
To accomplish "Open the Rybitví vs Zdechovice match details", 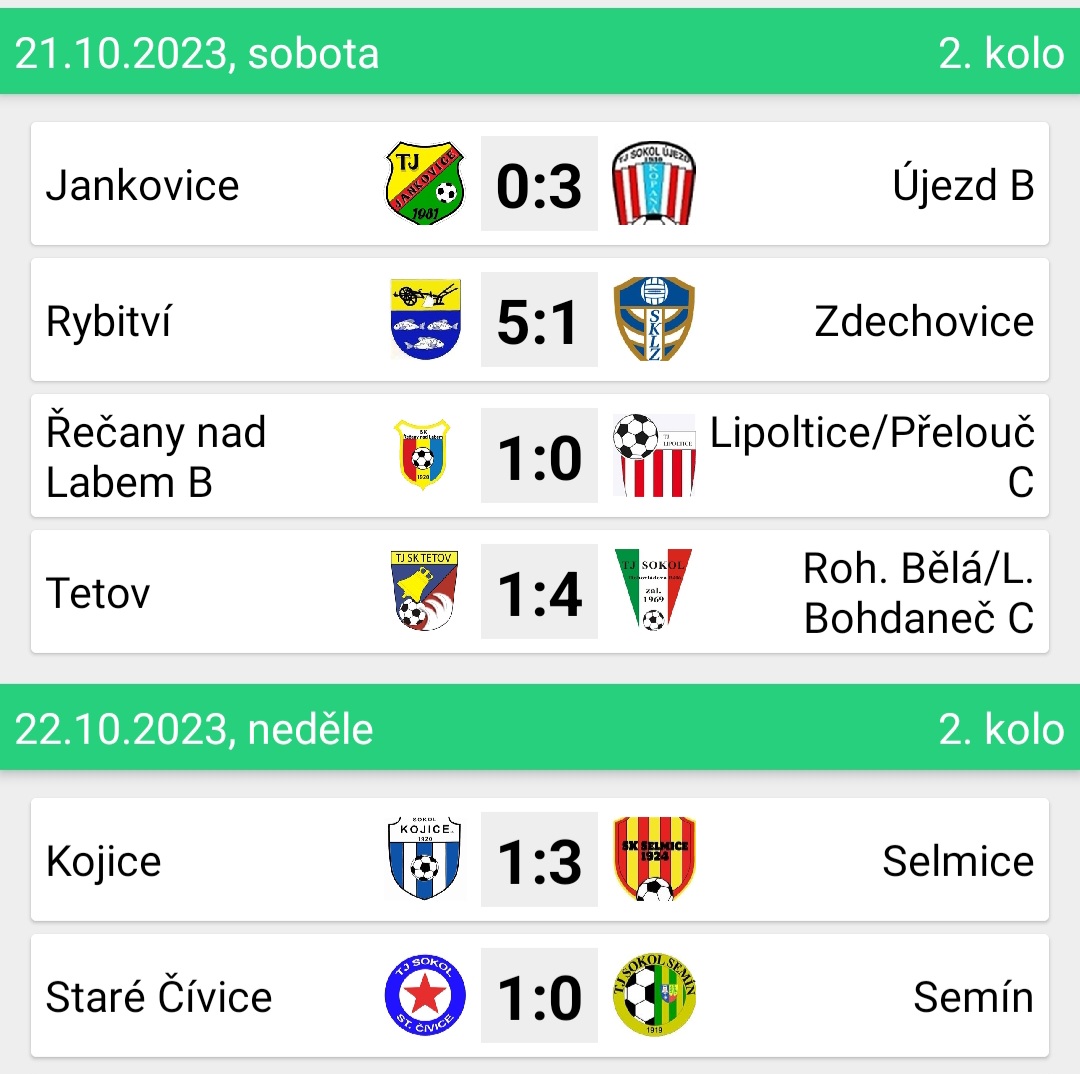I will tap(539, 321).
